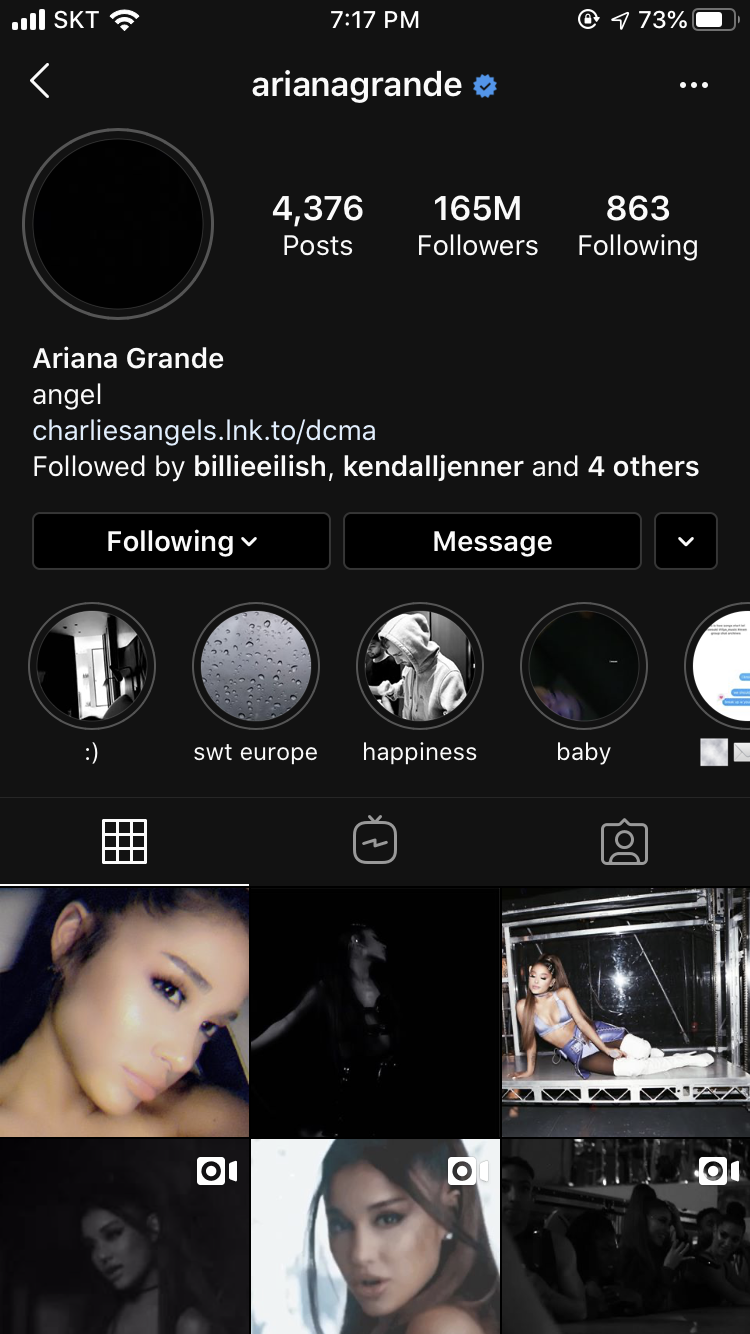Switch to the posts grid tab
750x1334 pixels.
click(125, 842)
